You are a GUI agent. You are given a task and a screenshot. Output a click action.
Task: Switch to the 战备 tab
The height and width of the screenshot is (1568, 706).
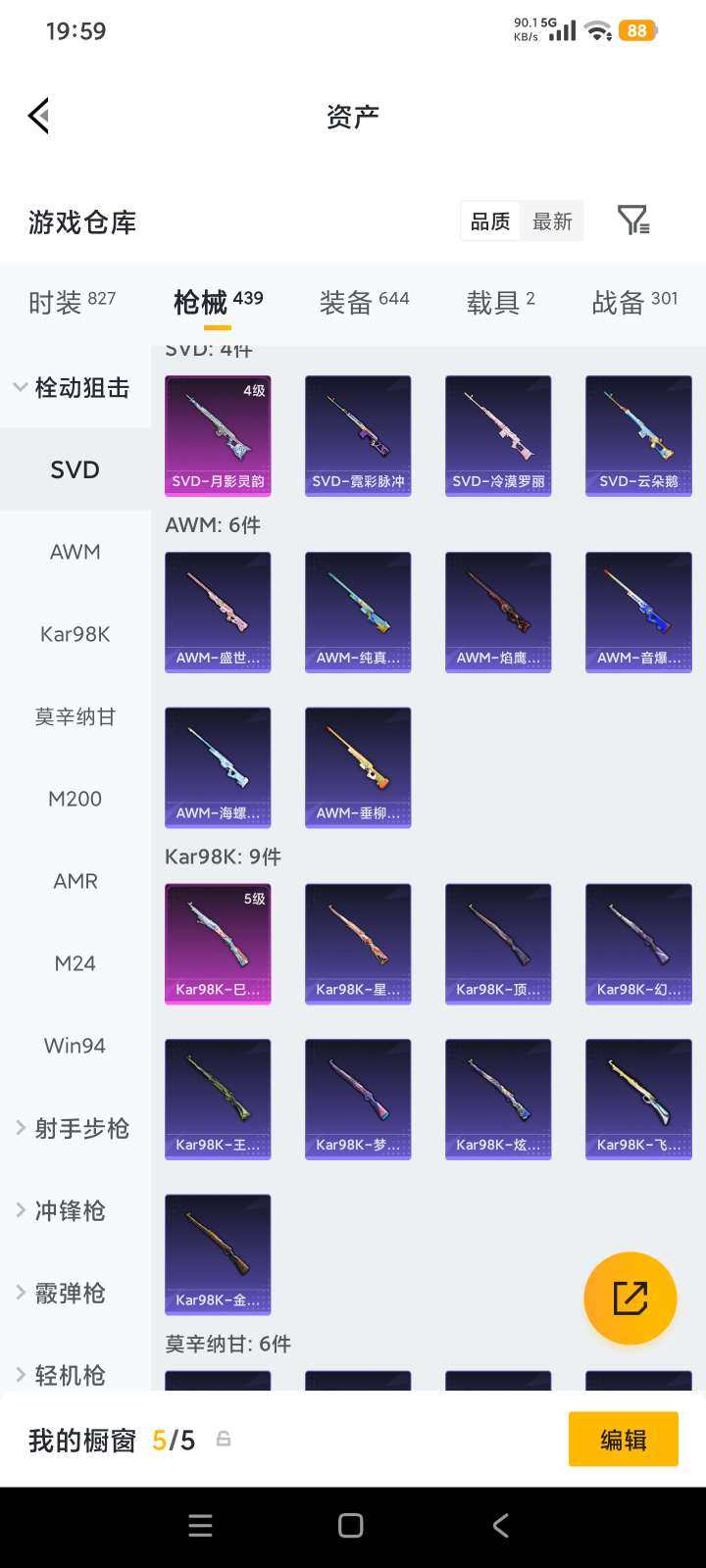coord(634,302)
